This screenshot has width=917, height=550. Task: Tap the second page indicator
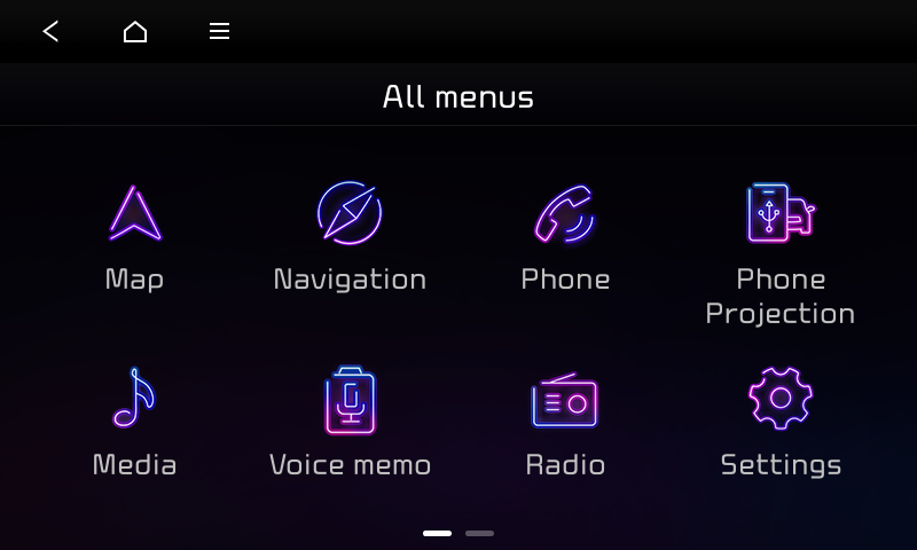(x=479, y=533)
